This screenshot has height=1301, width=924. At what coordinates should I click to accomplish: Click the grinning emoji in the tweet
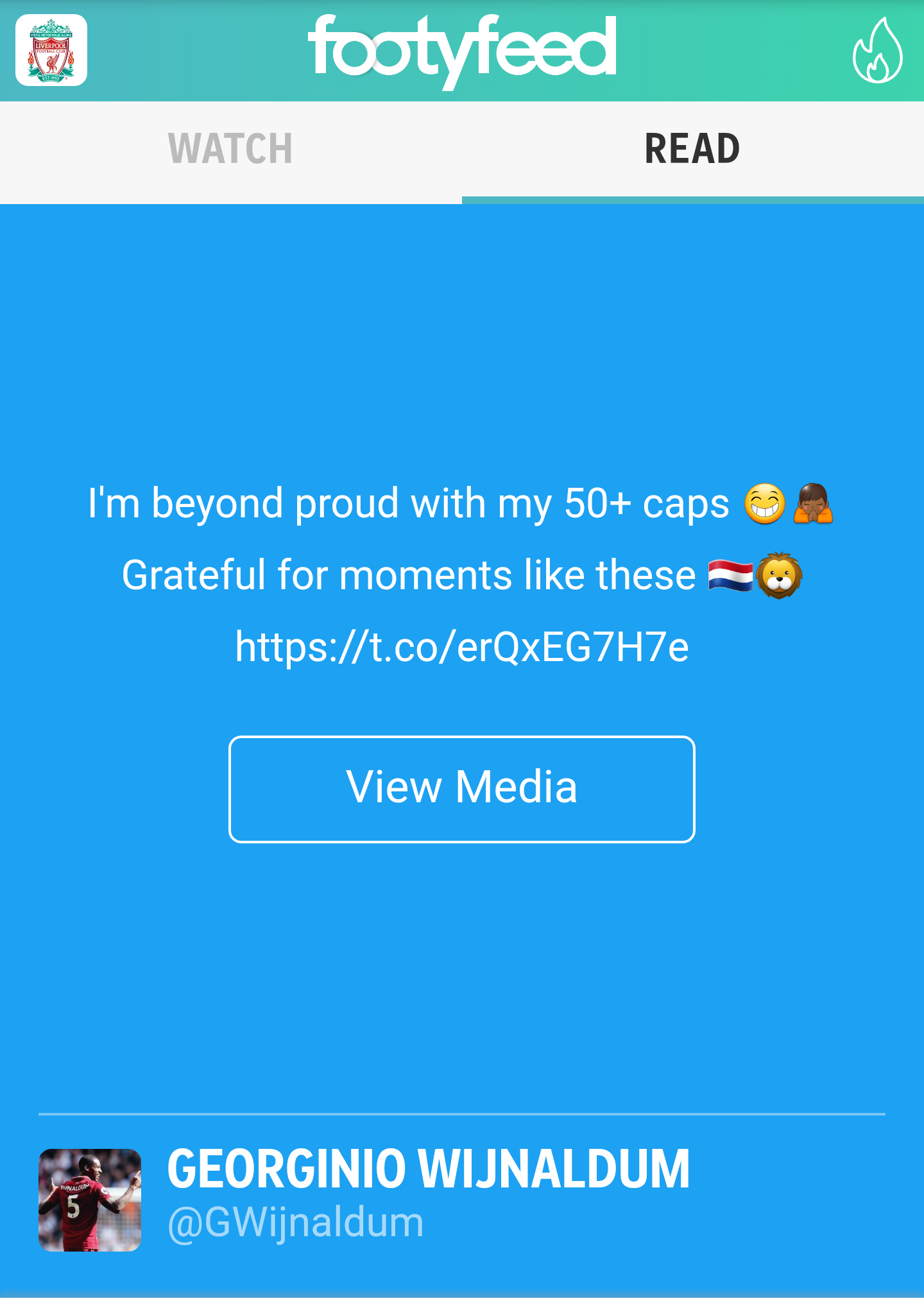click(766, 504)
